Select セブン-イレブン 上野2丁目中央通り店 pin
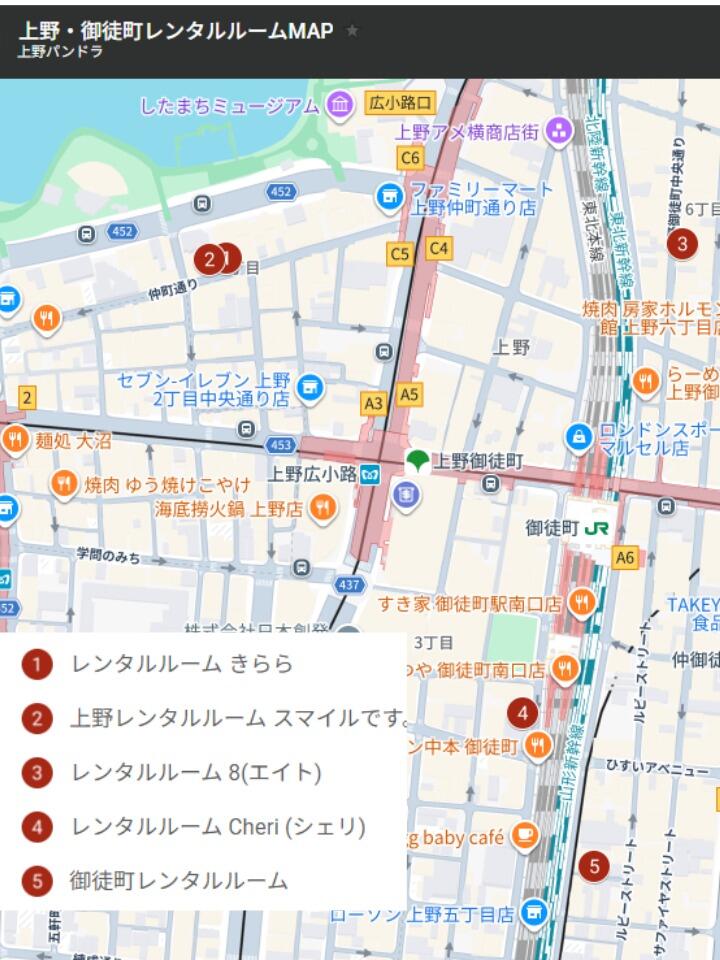 pyautogui.click(x=311, y=387)
